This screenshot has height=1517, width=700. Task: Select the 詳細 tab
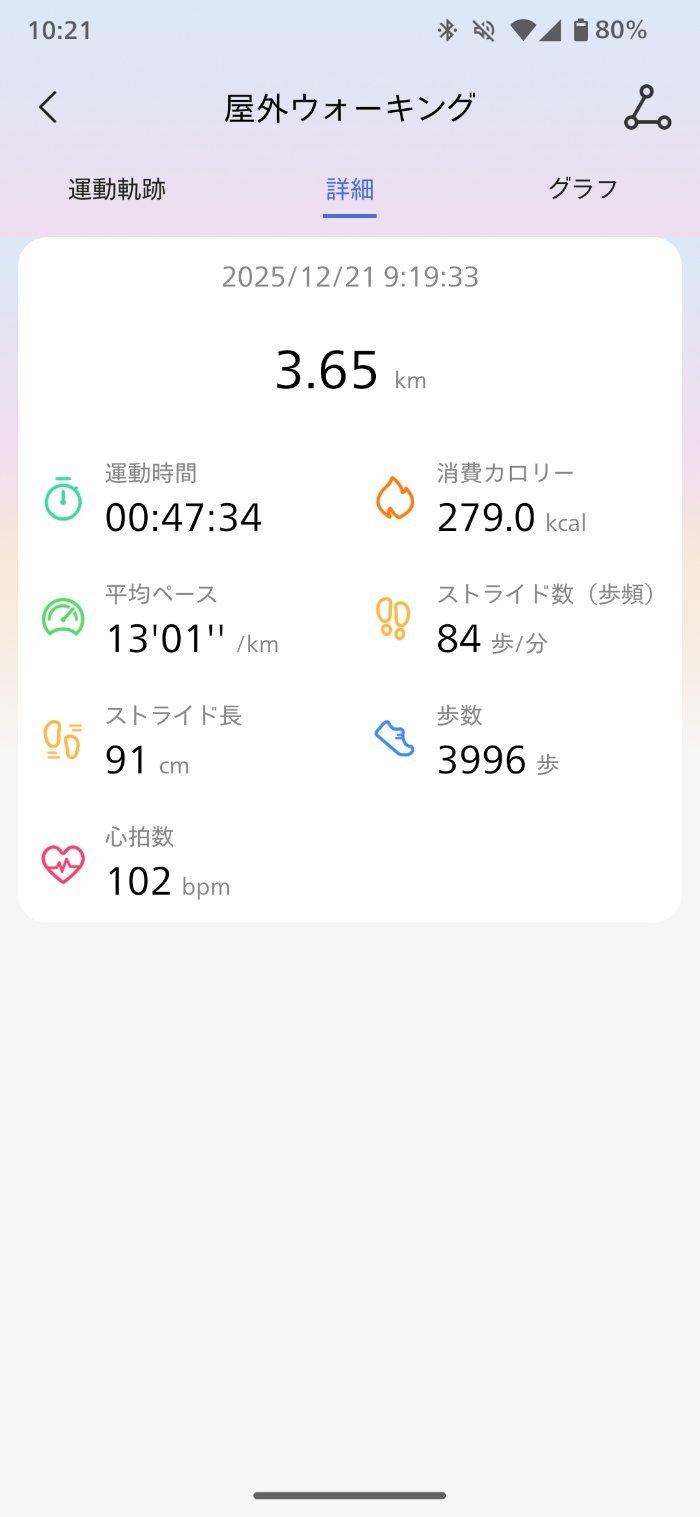pos(350,189)
